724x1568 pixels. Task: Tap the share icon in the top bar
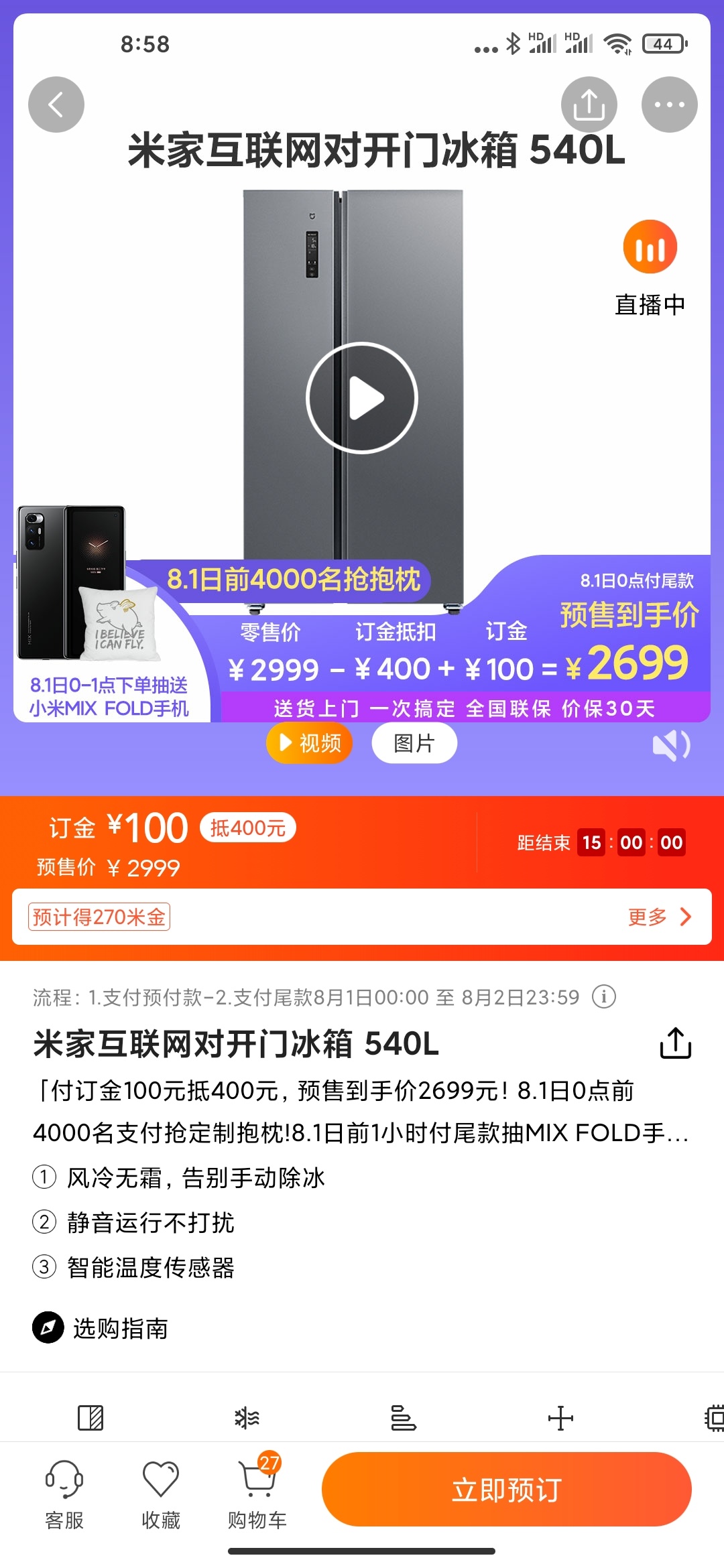click(x=589, y=105)
